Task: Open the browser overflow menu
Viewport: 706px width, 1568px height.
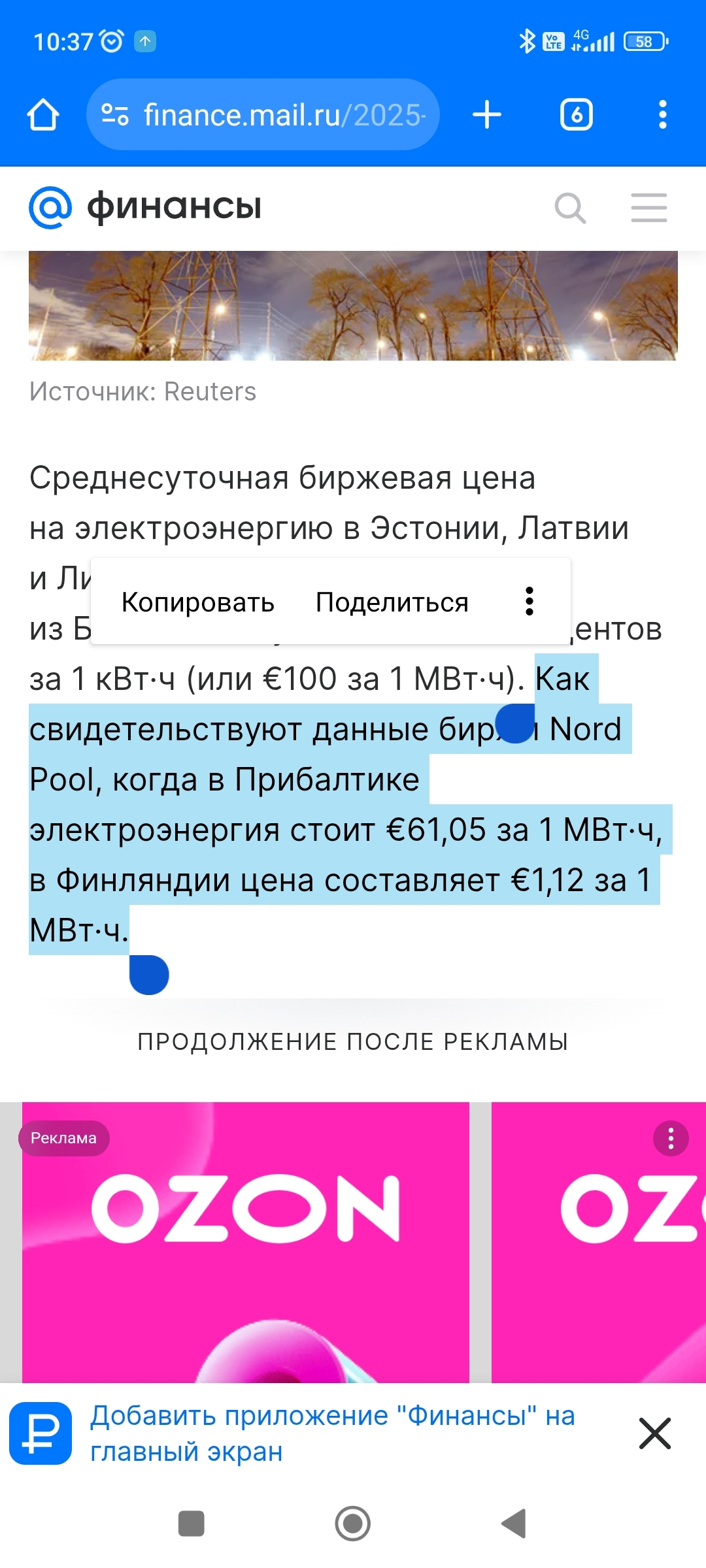Action: (x=663, y=115)
